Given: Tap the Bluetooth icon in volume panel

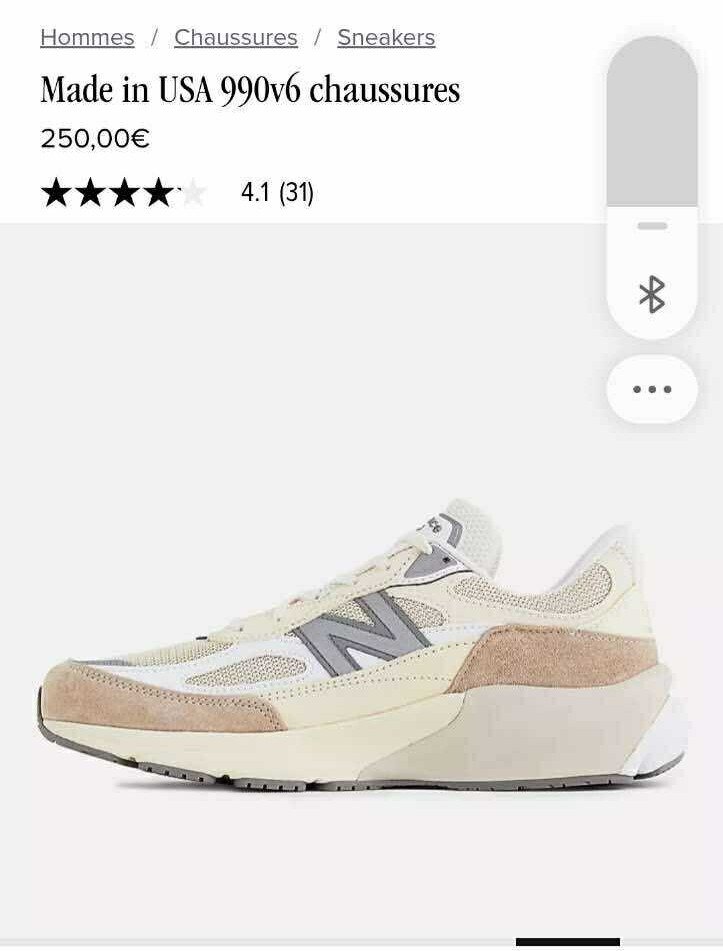Looking at the screenshot, I should pos(652,295).
